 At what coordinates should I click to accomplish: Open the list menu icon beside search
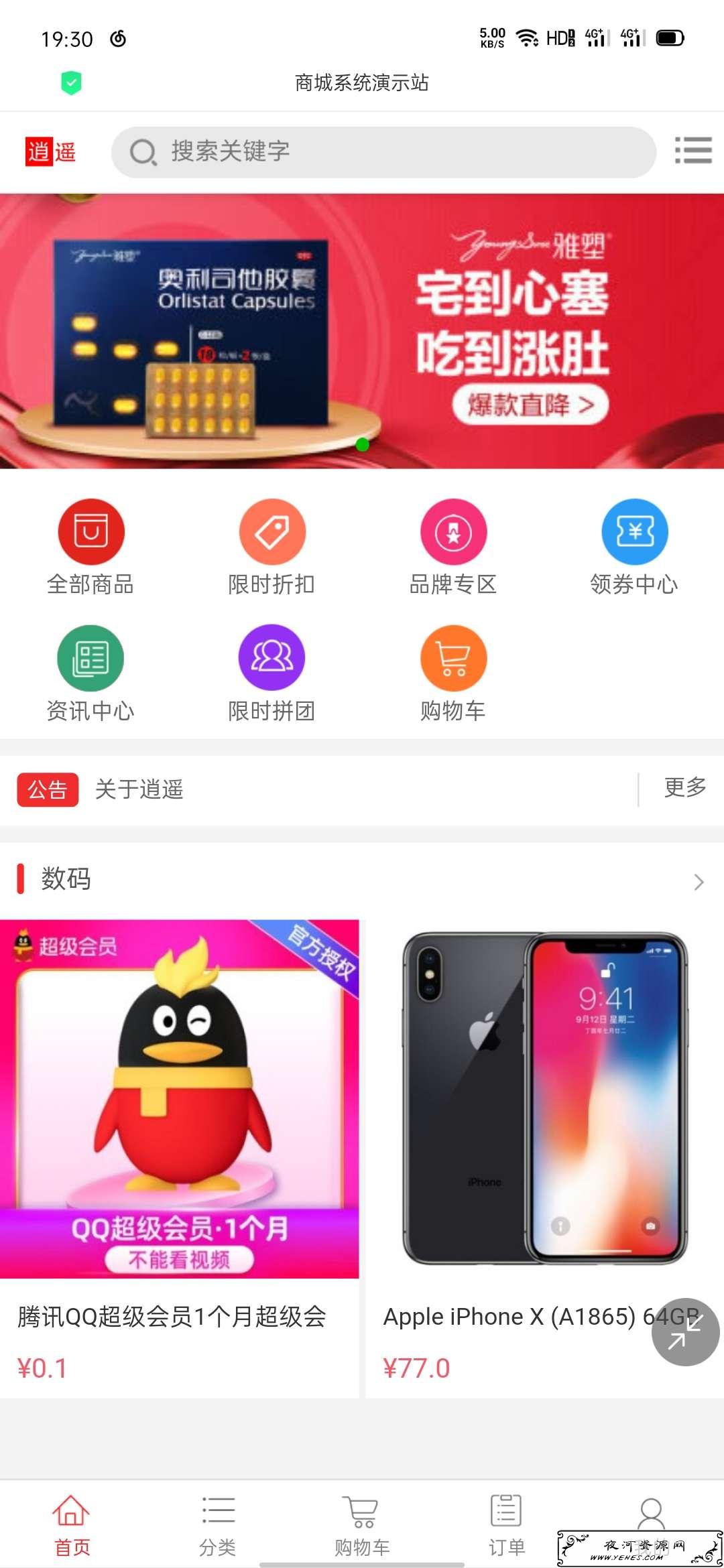tap(693, 150)
